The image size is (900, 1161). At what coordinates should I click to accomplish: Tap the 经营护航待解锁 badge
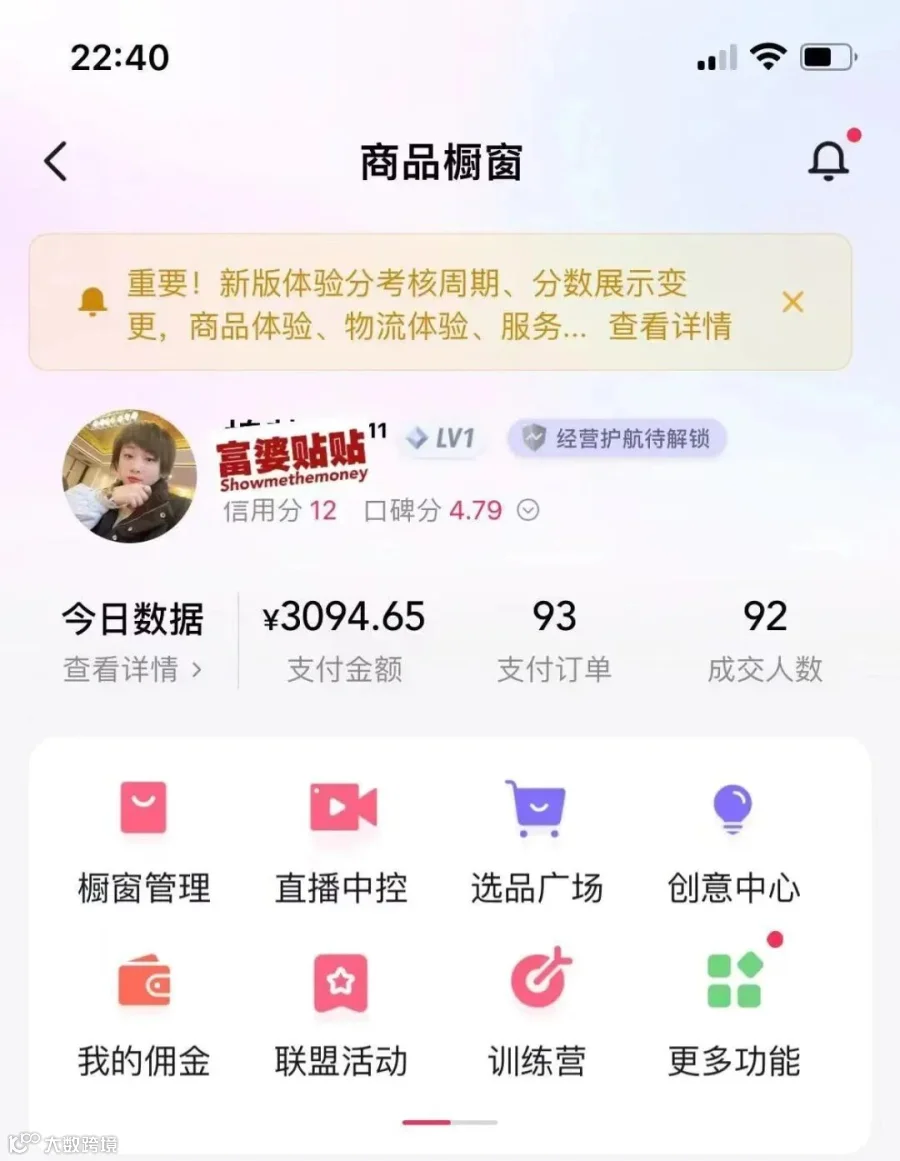pos(617,438)
